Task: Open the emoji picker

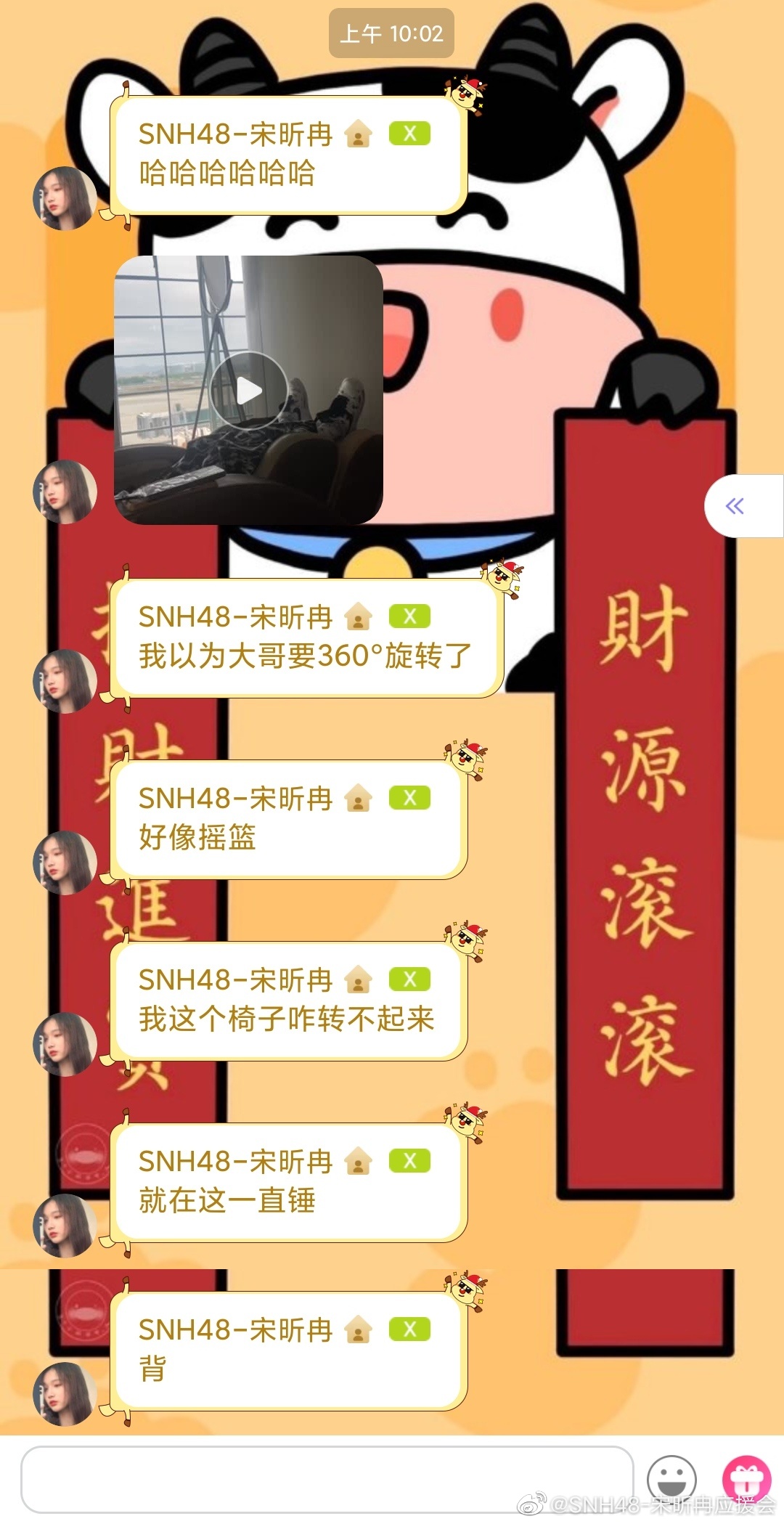Action: 671,1478
